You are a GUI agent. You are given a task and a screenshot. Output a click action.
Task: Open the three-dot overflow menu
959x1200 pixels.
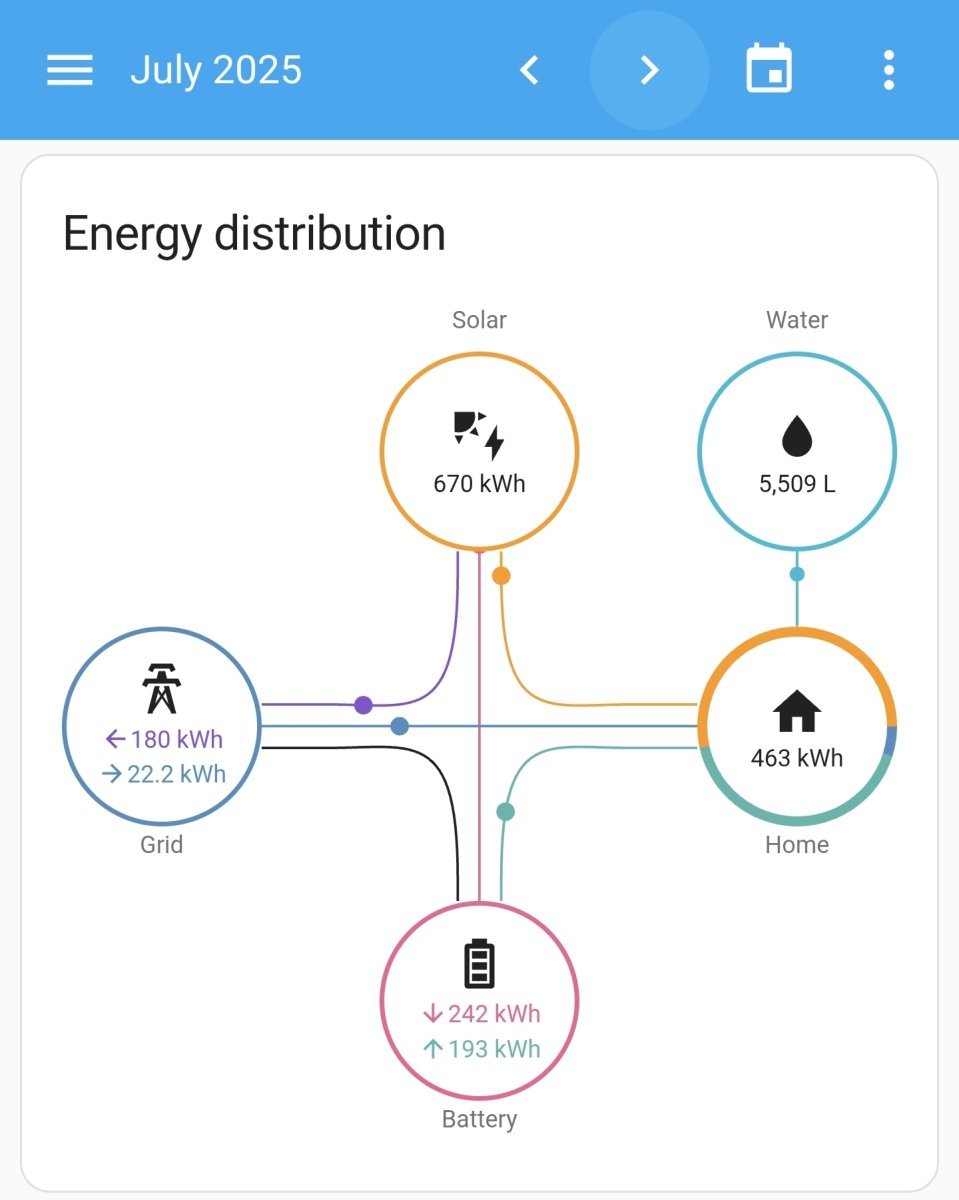pos(889,70)
